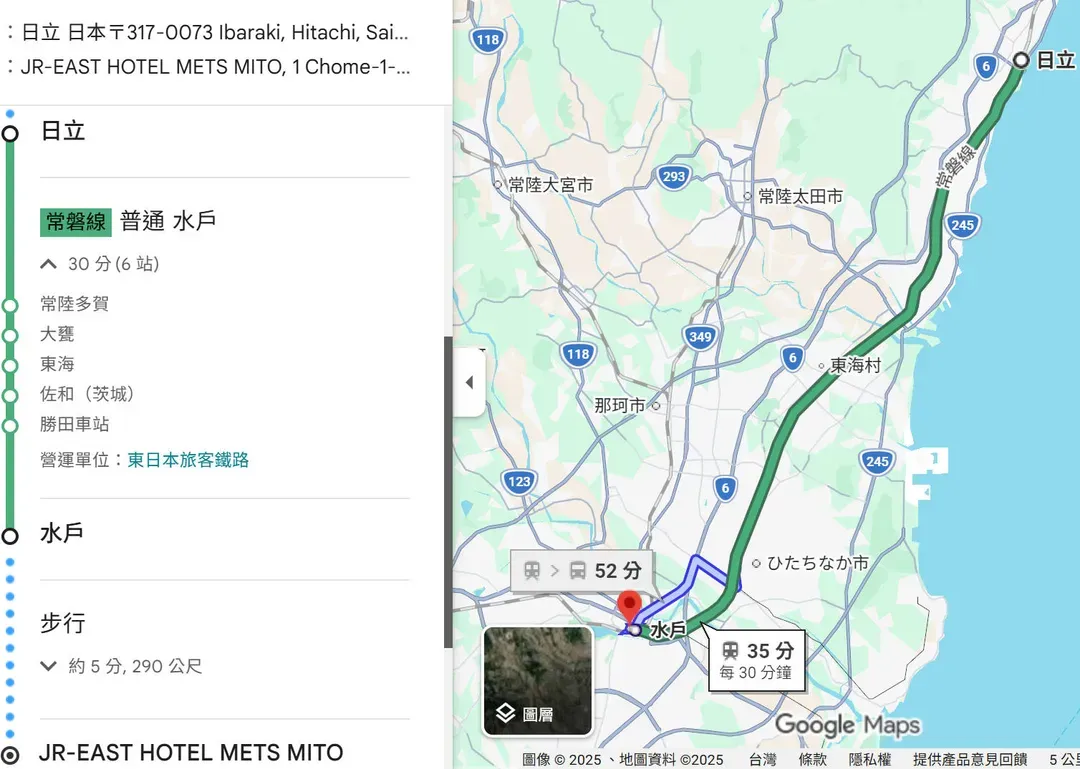Open the JR-EAST HOTEL METS MITO destination

[x=191, y=753]
